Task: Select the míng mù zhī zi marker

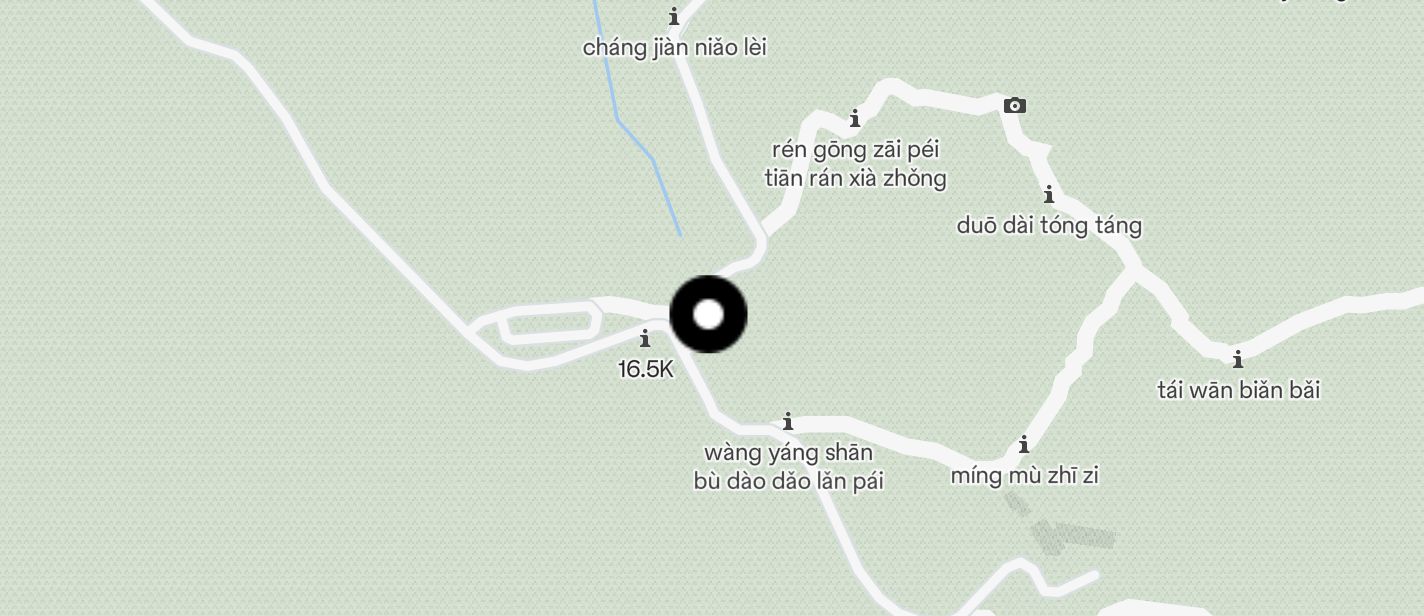Action: (x=1024, y=445)
